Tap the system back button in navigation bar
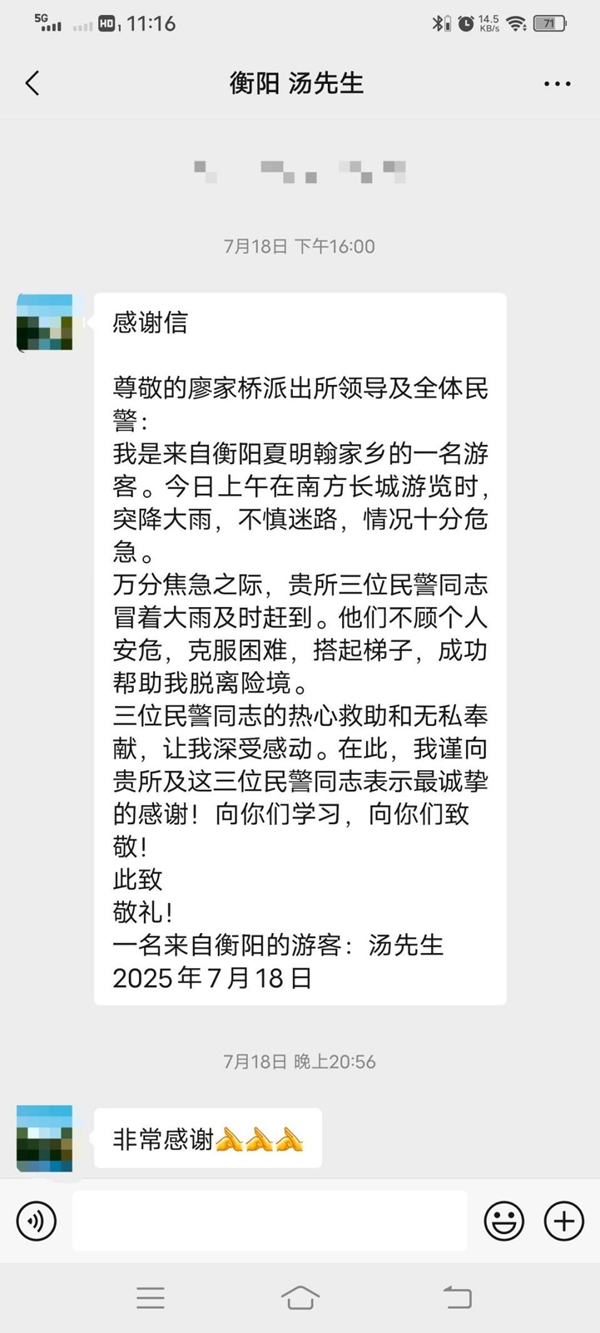600x1333 pixels. tap(456, 1298)
